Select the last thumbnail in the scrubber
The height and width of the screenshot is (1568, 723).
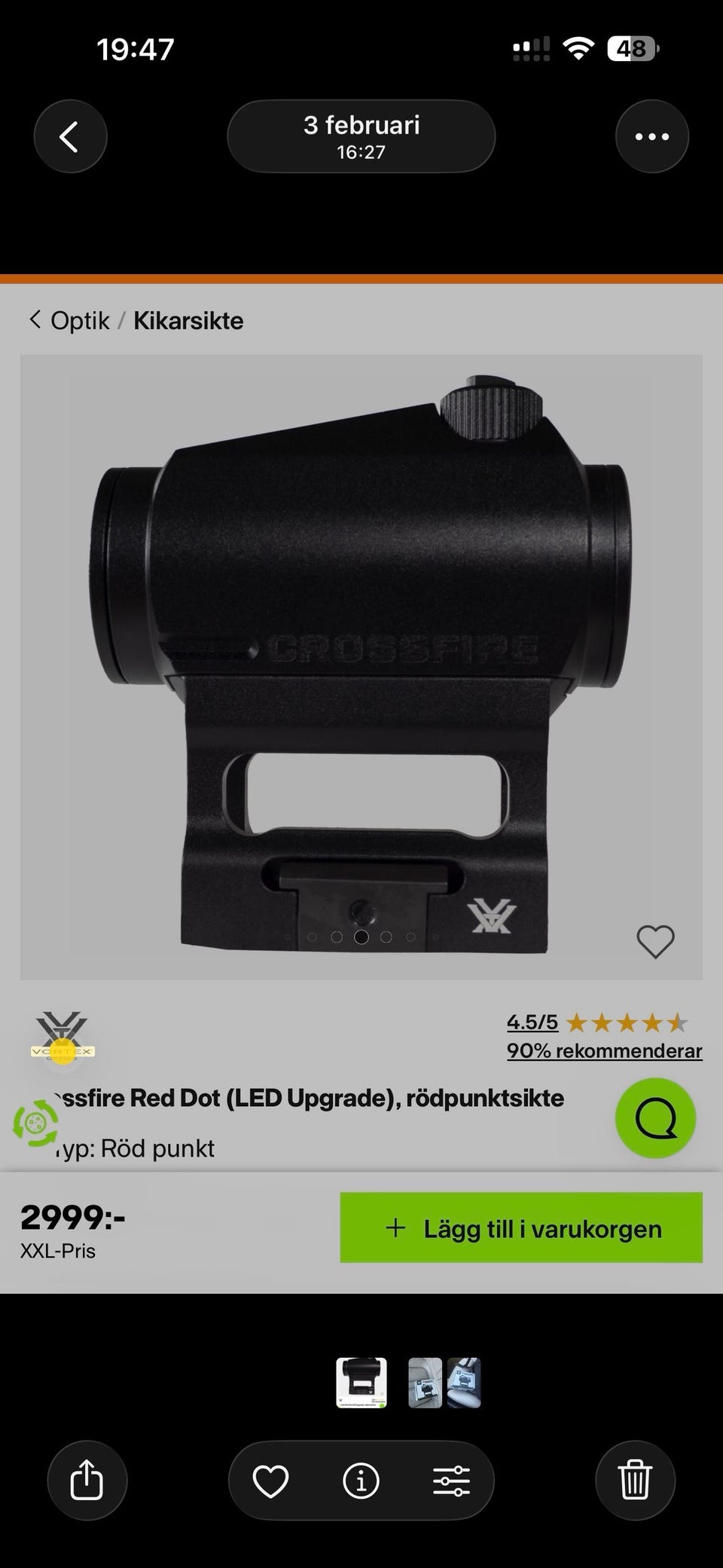click(464, 1383)
